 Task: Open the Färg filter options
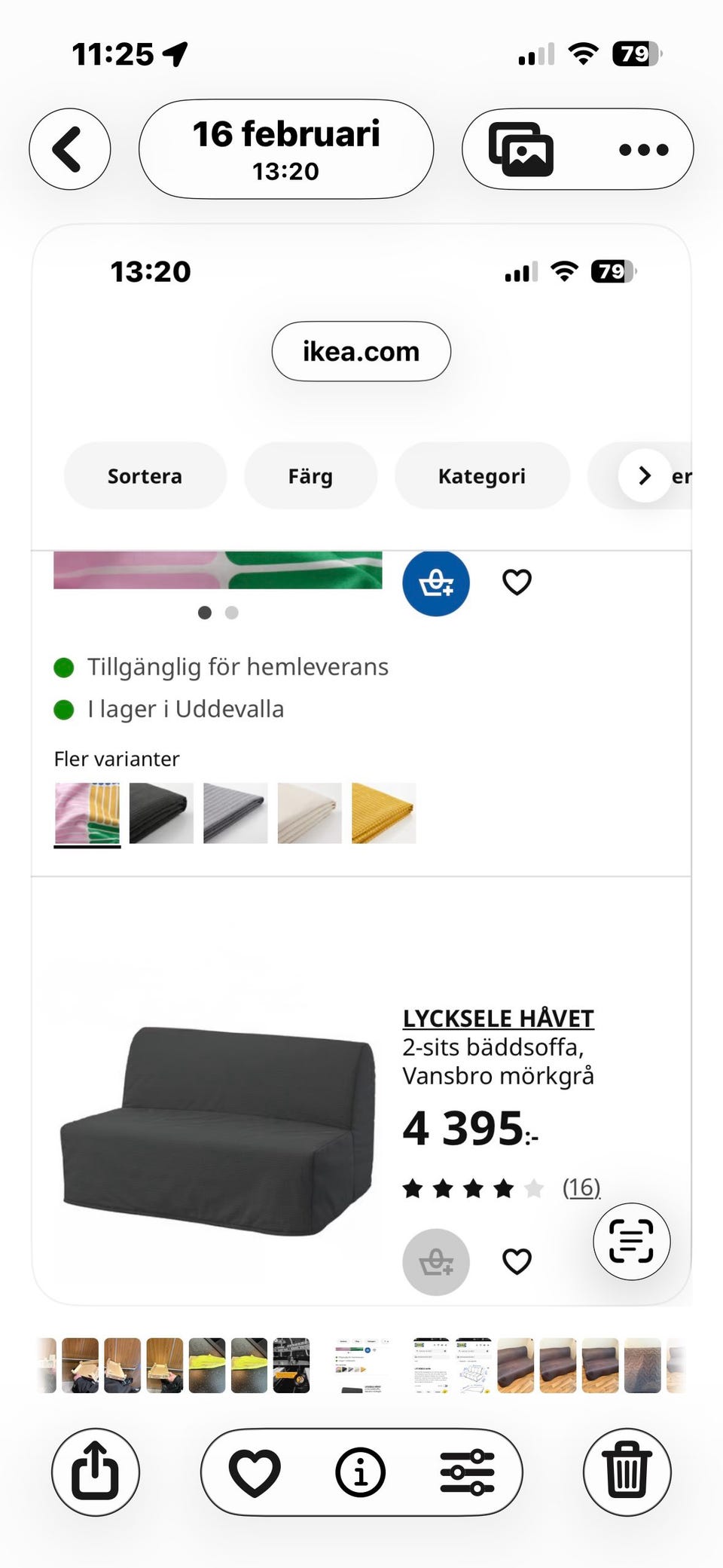click(x=310, y=475)
